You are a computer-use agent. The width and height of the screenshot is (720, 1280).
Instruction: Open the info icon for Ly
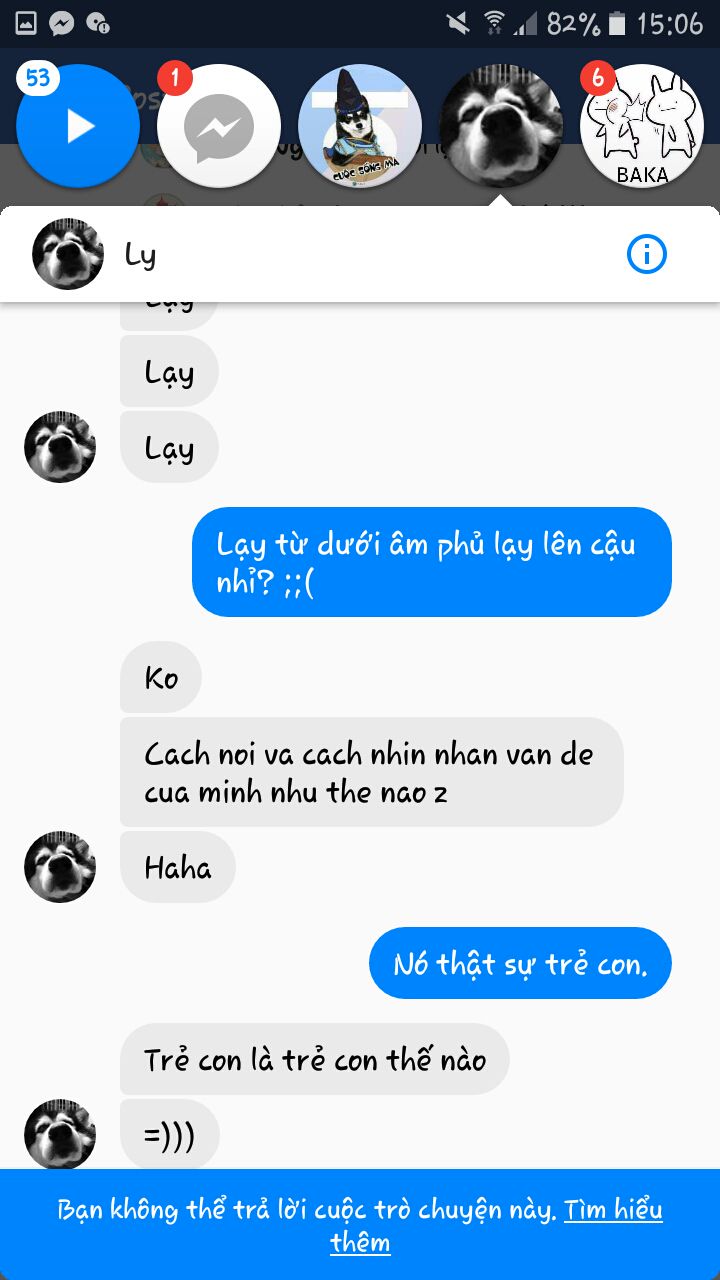click(646, 256)
